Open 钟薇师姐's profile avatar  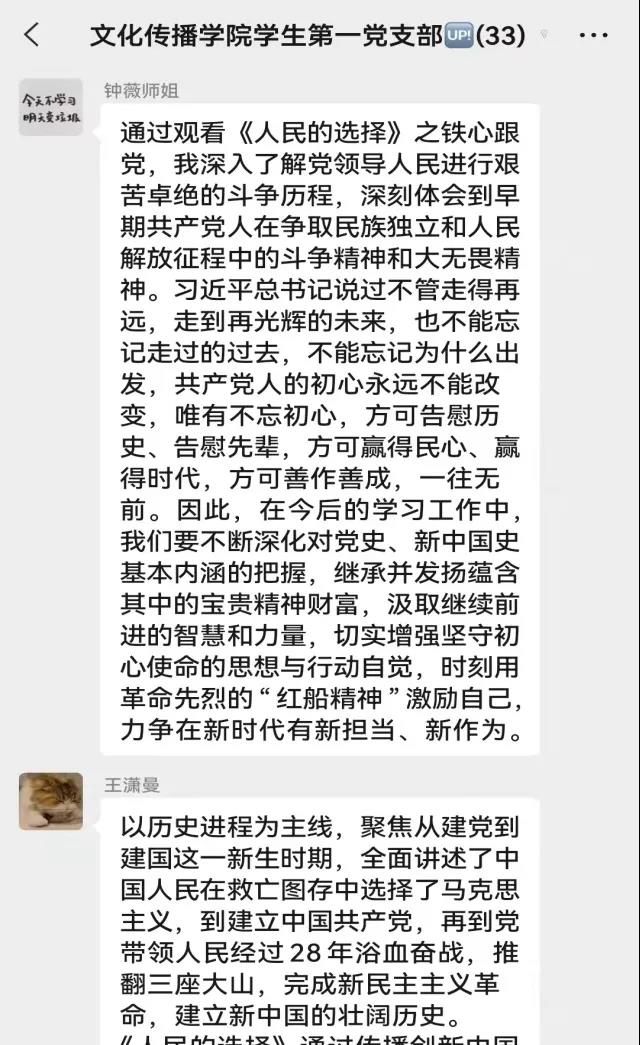(50, 107)
